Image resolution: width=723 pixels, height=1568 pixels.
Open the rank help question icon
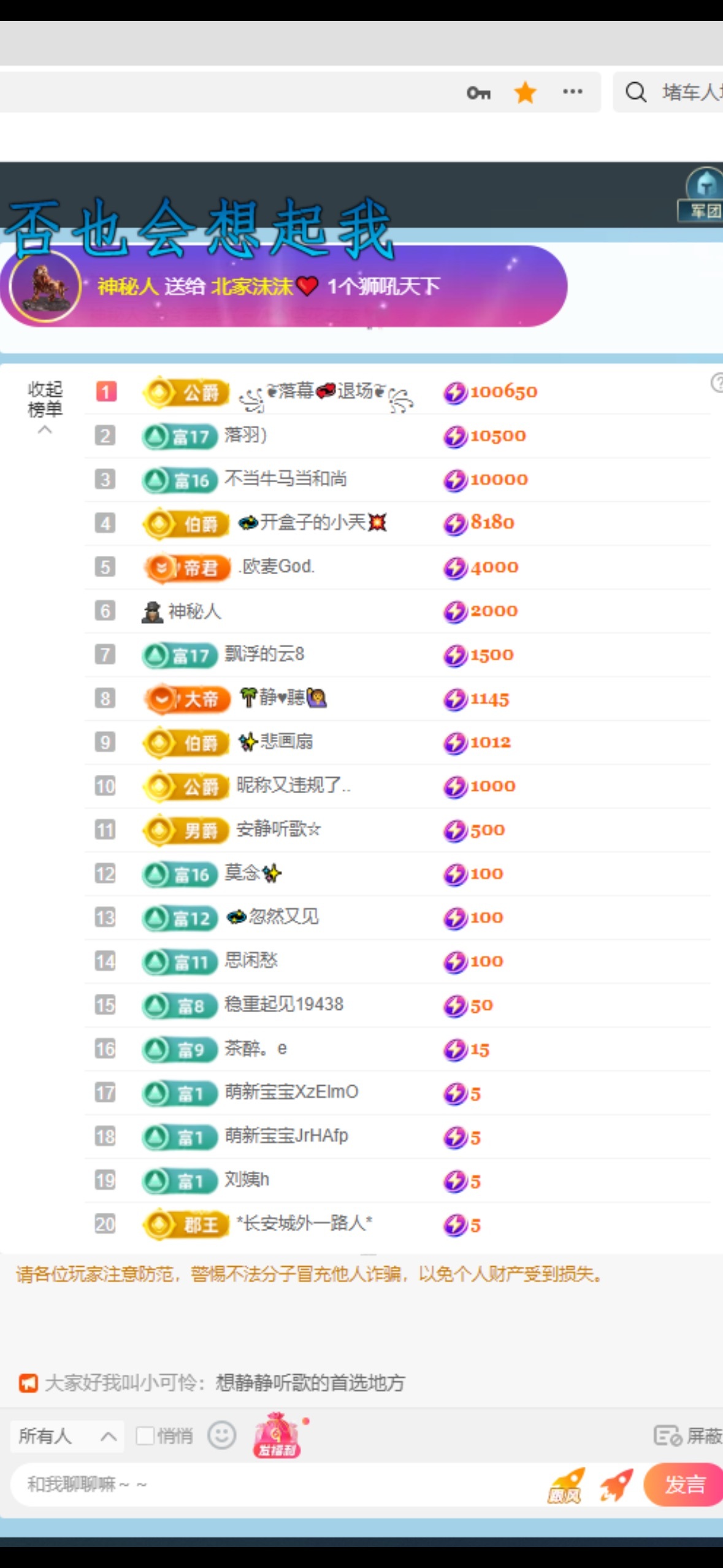pyautogui.click(x=716, y=383)
